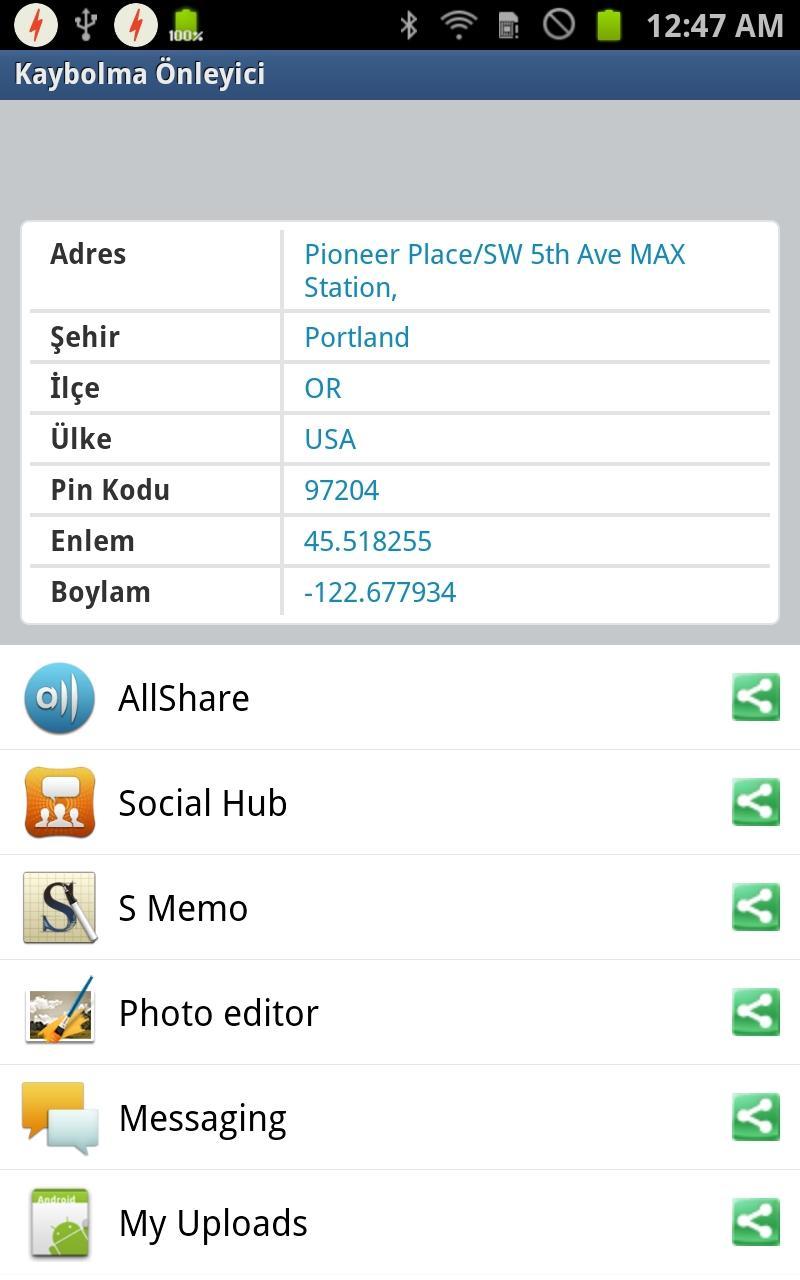Tap the share icon beside Social Hub
800x1280 pixels.
tap(756, 802)
